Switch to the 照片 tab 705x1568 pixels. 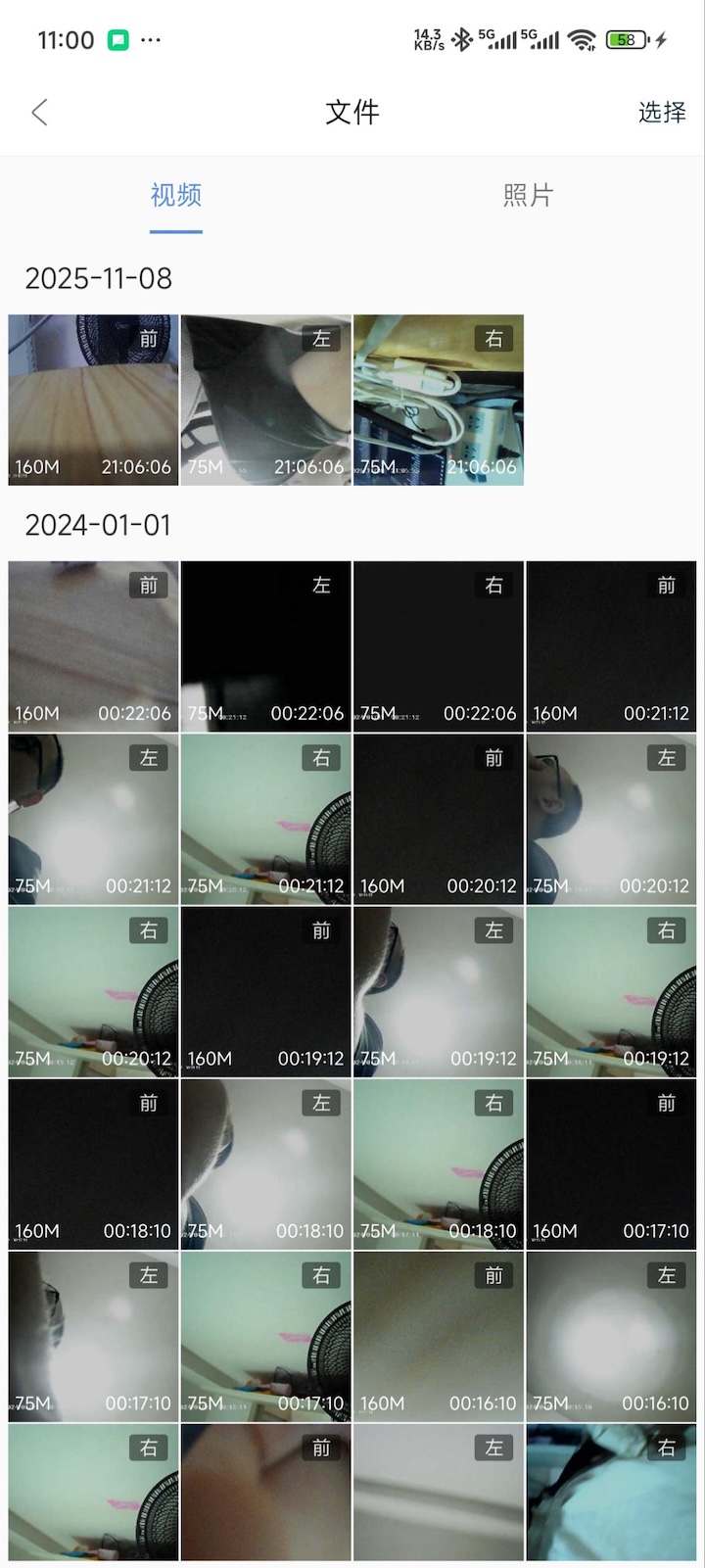click(x=528, y=195)
